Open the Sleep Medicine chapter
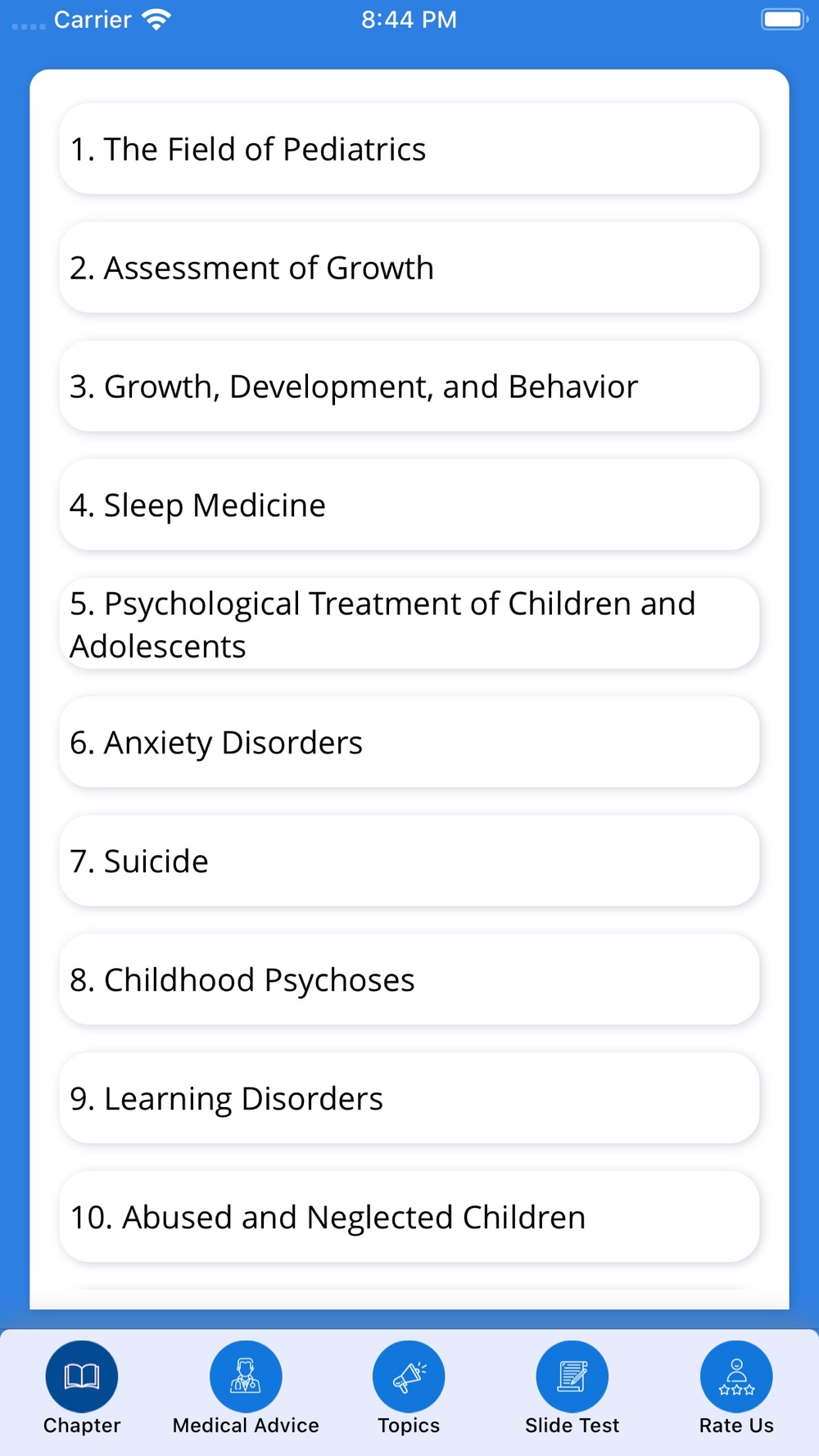819x1456 pixels. coord(409,505)
